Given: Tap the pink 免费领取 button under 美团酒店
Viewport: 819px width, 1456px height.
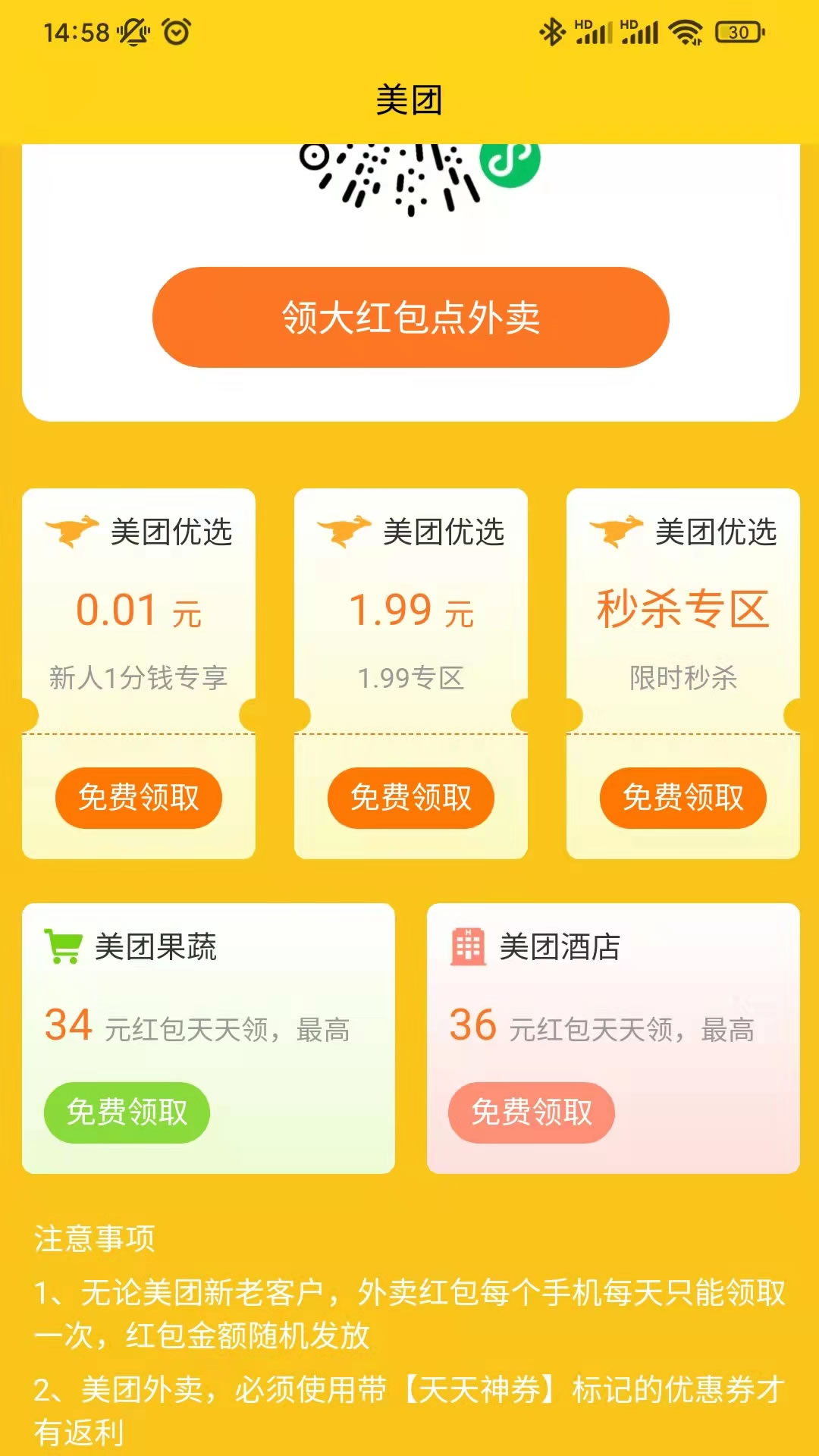Looking at the screenshot, I should [532, 1113].
